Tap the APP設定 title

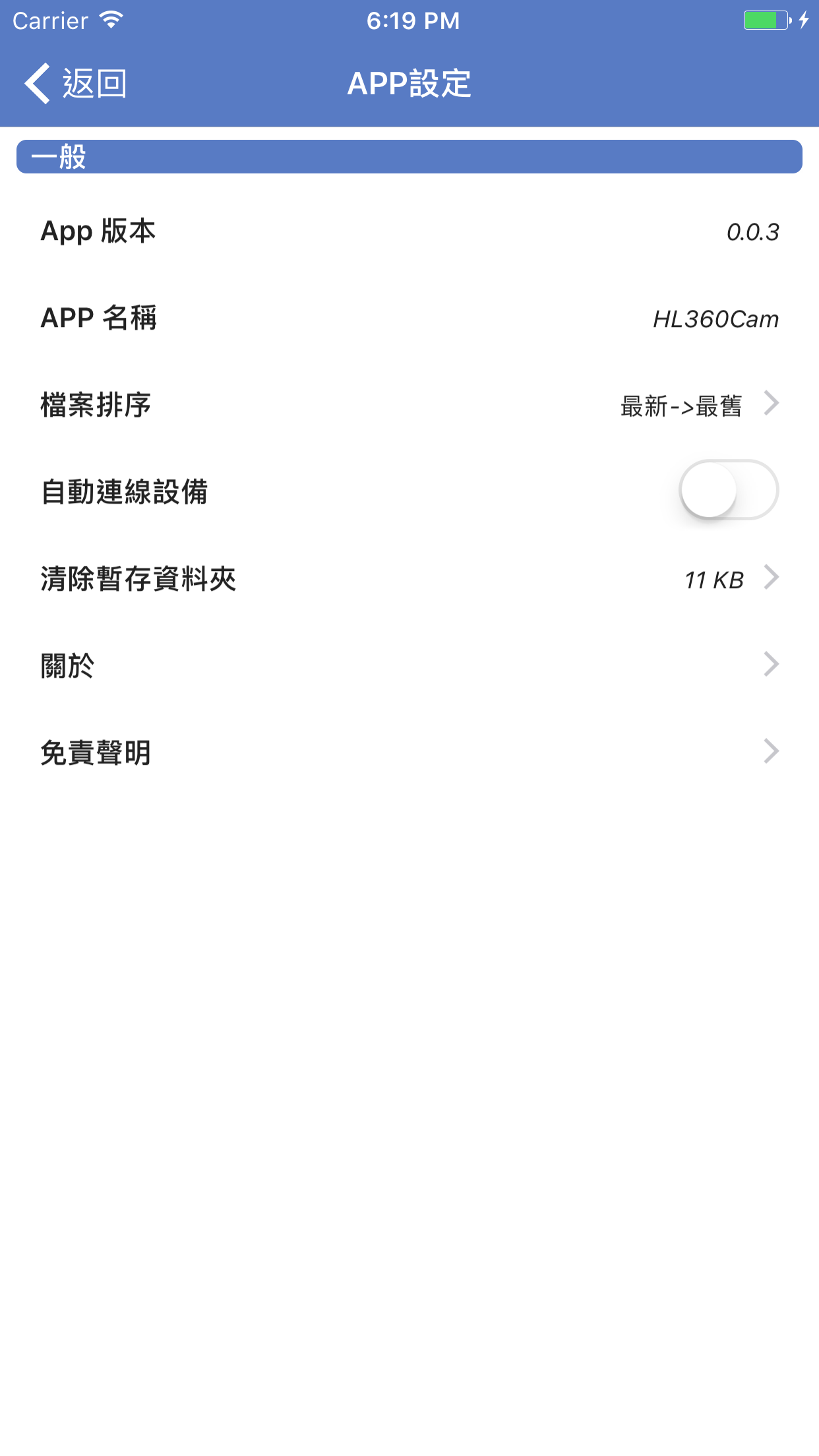409,83
